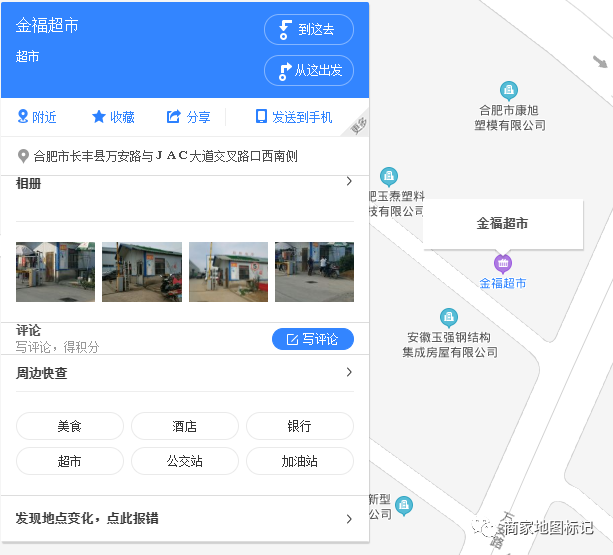Start route with 从这出发
The width and height of the screenshot is (613, 555).
pos(308,70)
